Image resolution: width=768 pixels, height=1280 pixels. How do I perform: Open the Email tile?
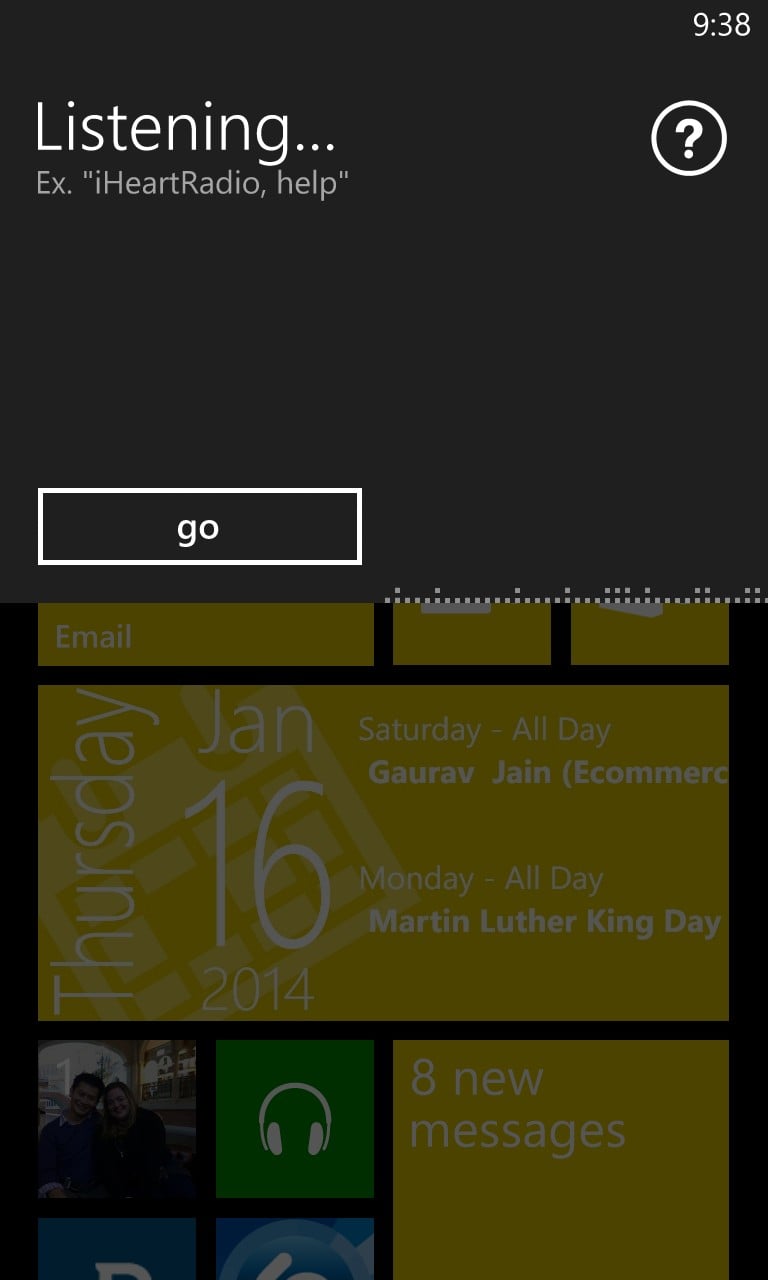pos(206,634)
